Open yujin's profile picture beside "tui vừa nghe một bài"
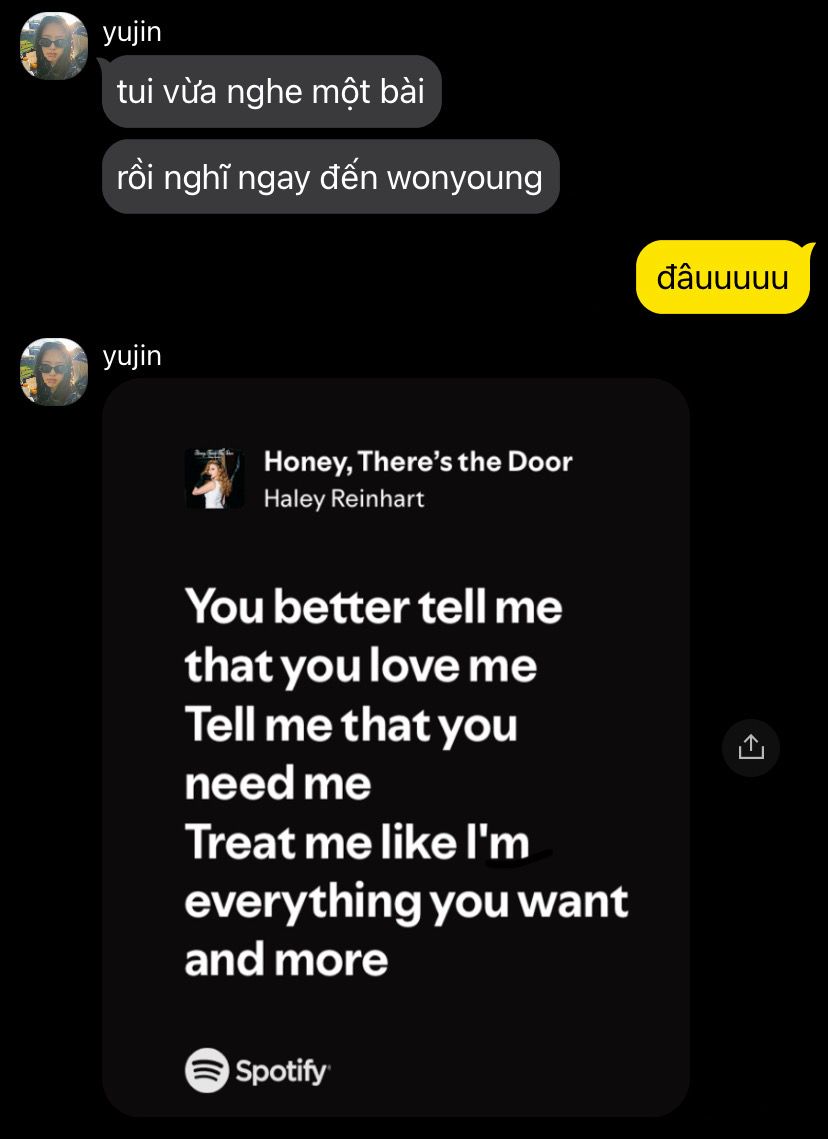Screen dimensions: 828x1139 point(54,46)
